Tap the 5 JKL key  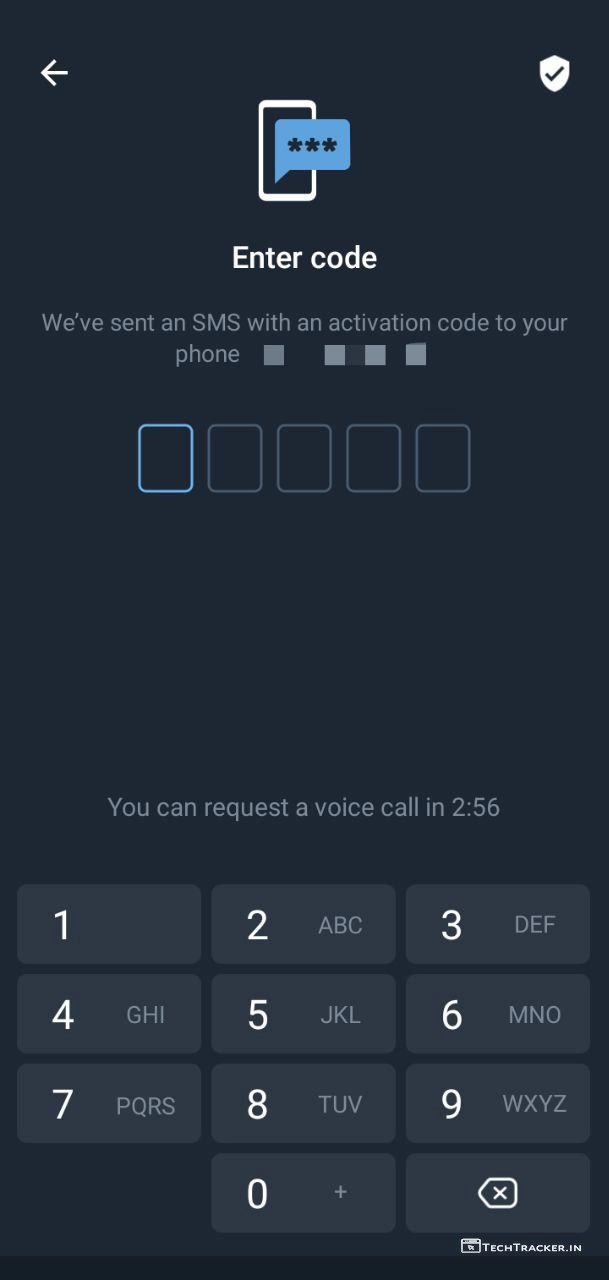[303, 1014]
